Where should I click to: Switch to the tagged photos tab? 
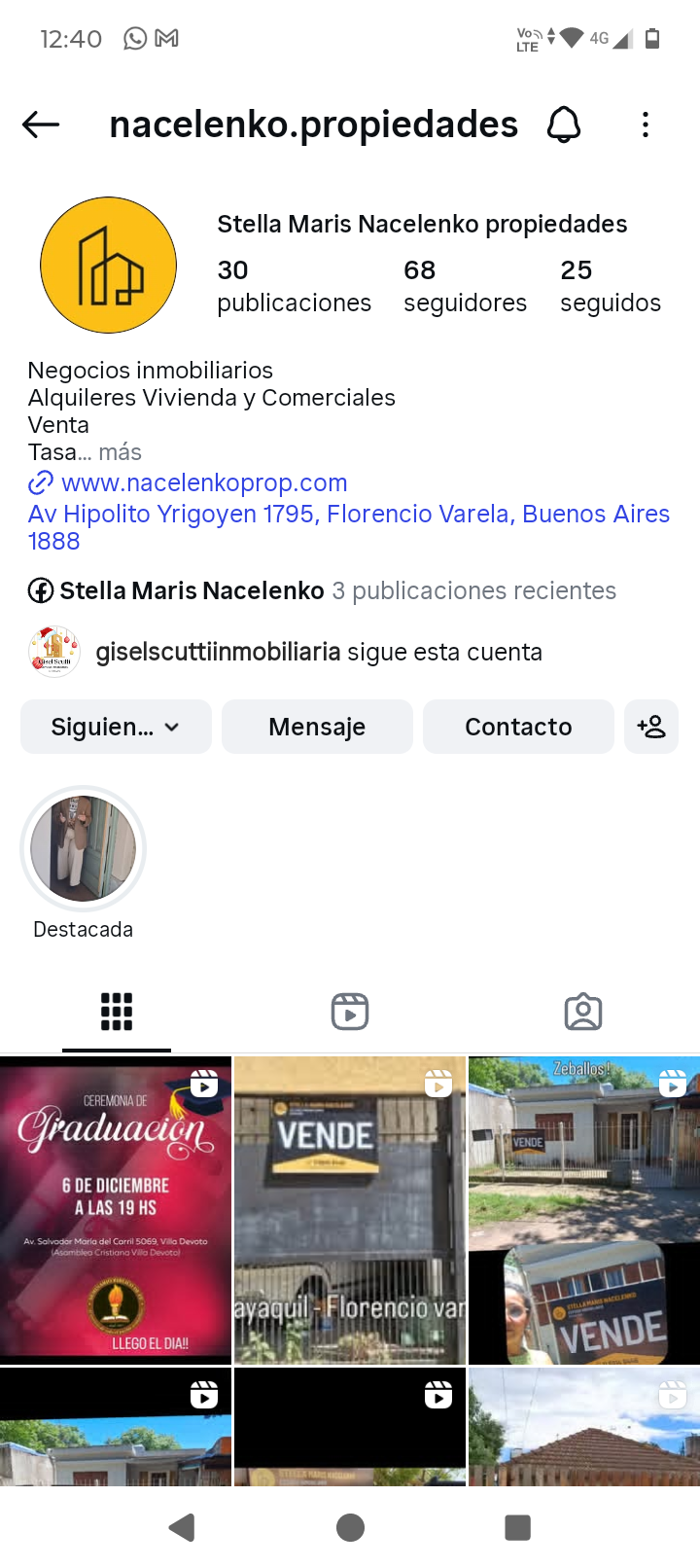tap(583, 1012)
